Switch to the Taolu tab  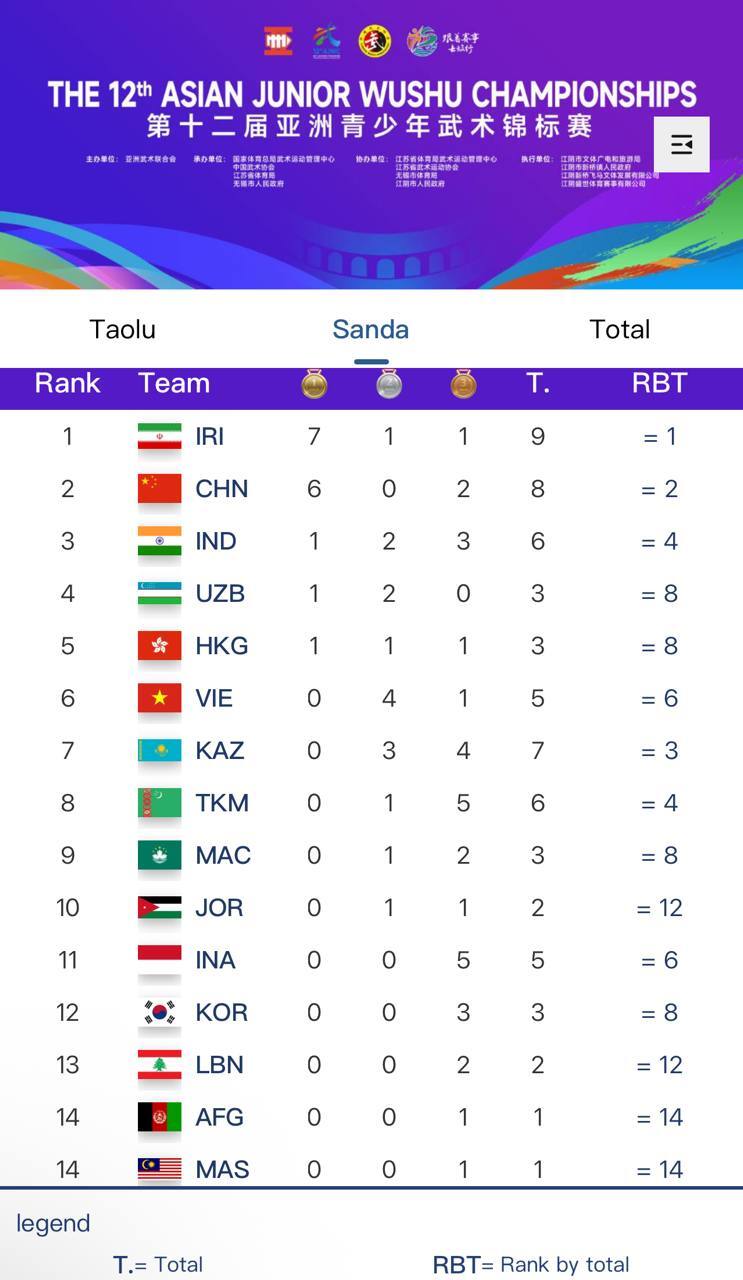tap(122, 329)
